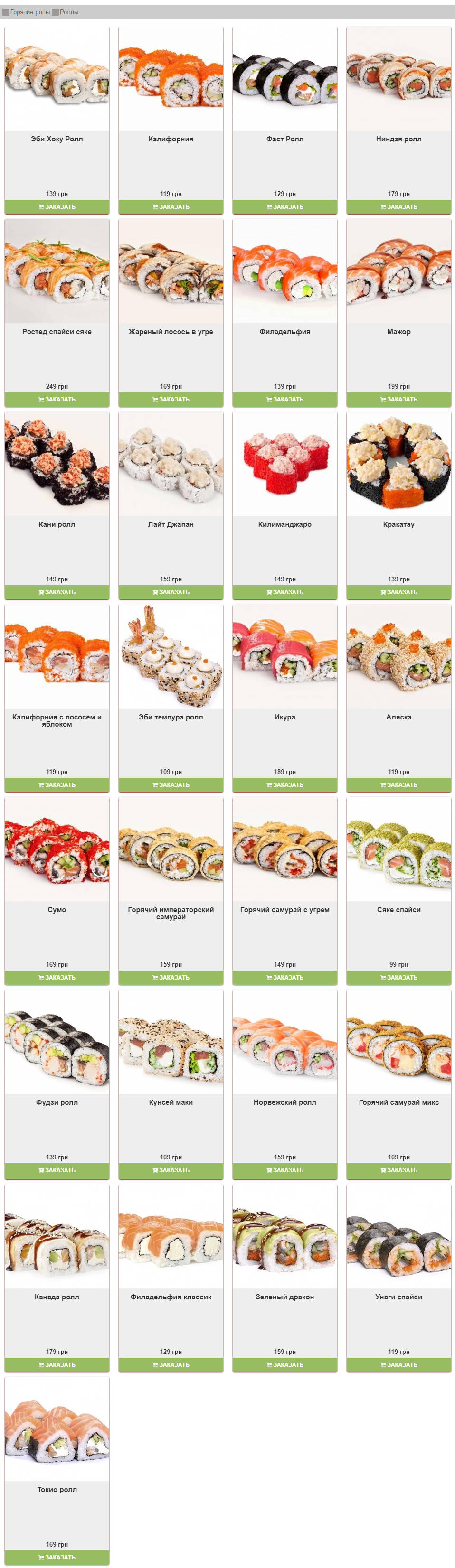
Task: Order Горячий самурай микс
Action: [x=398, y=1170]
